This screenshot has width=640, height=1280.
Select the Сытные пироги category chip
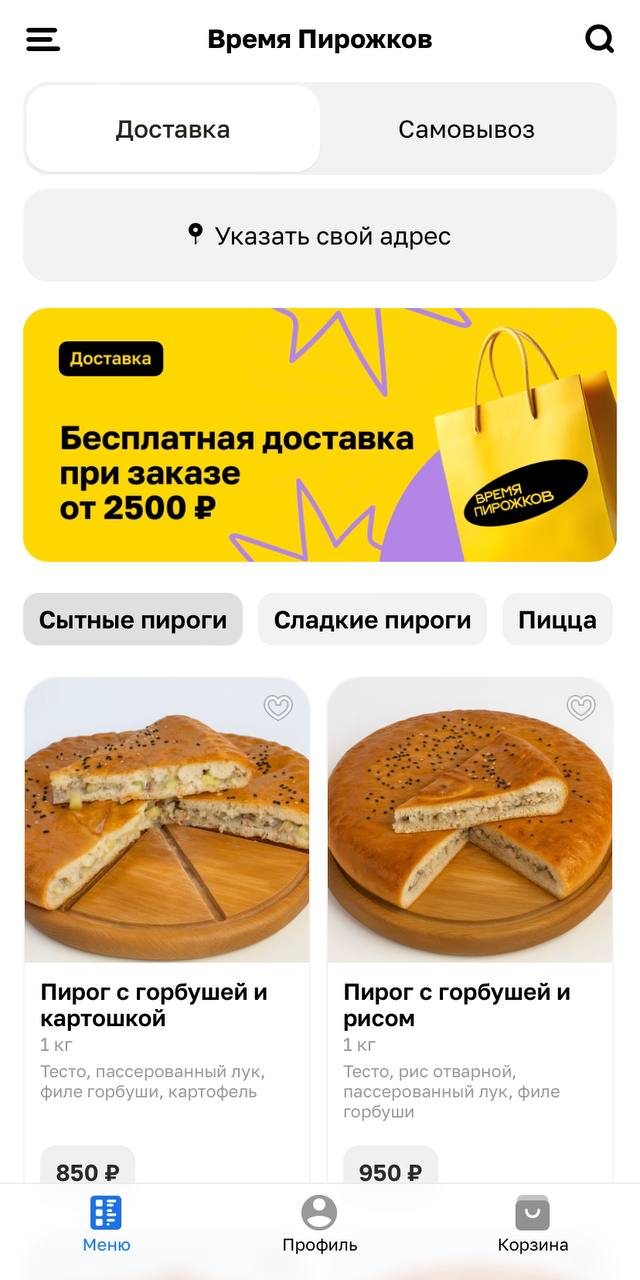[x=133, y=620]
